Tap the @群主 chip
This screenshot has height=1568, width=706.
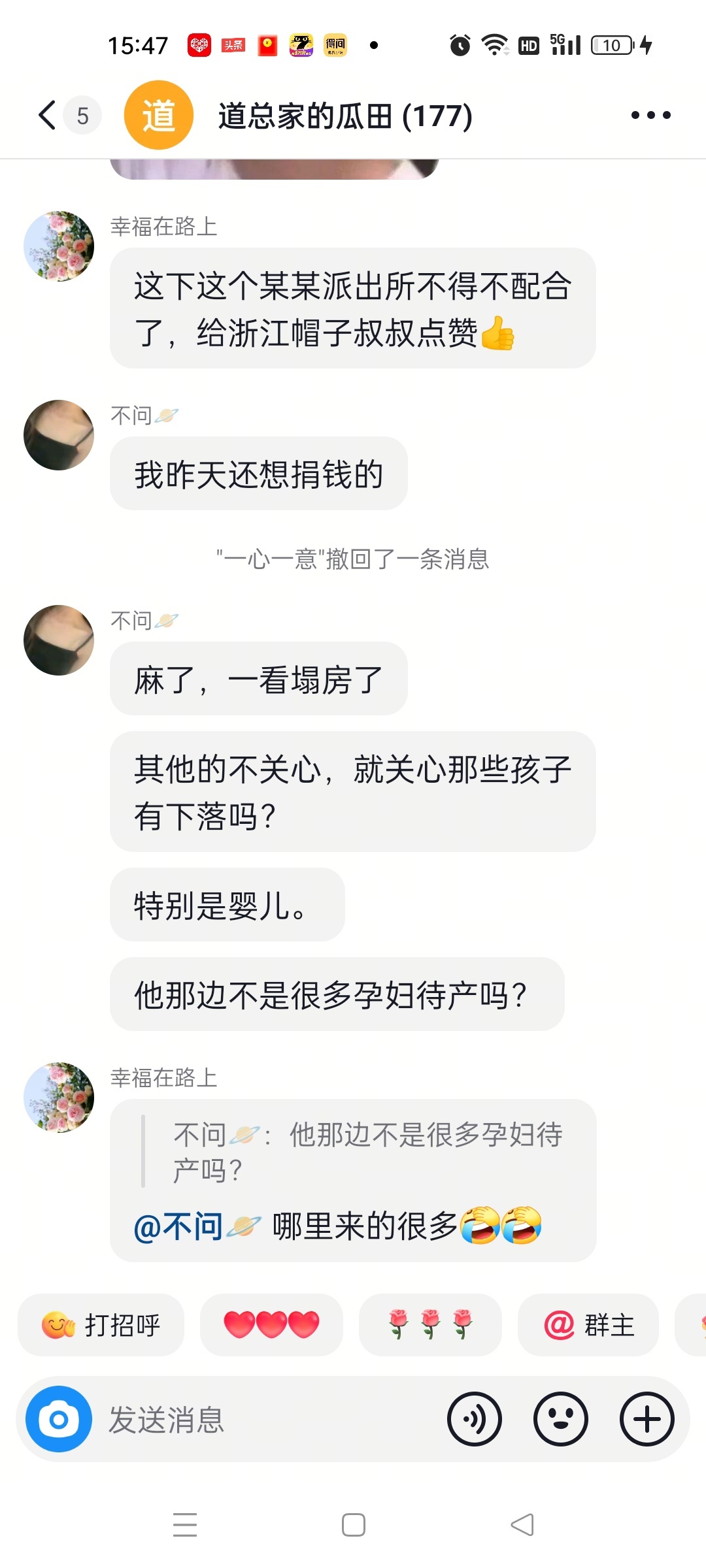pos(588,1326)
